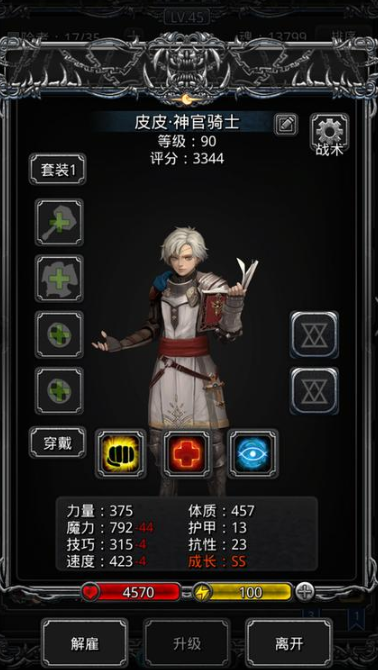
Task: Add a weapon in the hammer slot
Action: coord(59,222)
